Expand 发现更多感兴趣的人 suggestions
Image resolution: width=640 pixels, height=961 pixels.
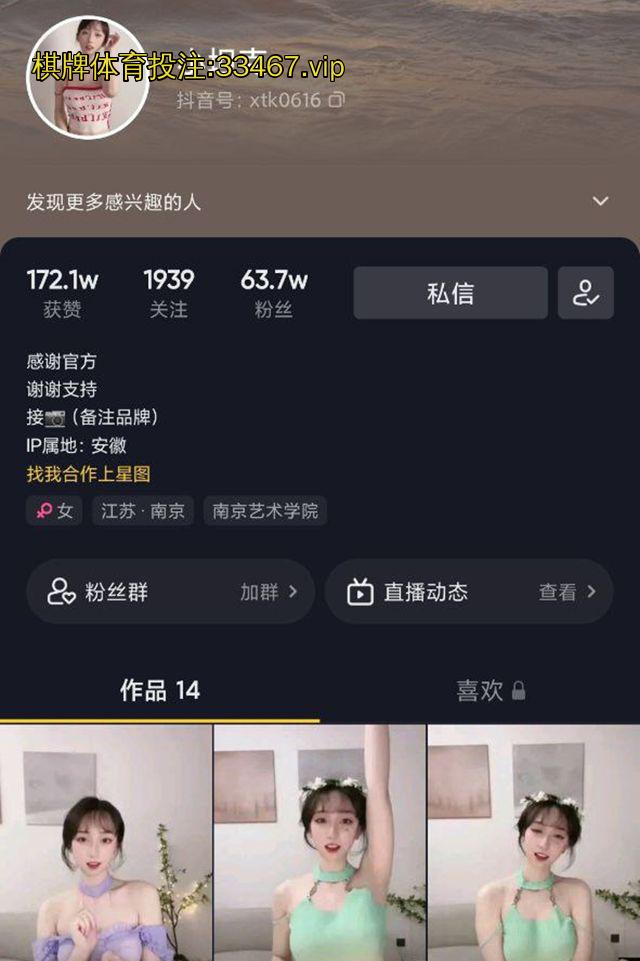tap(600, 201)
